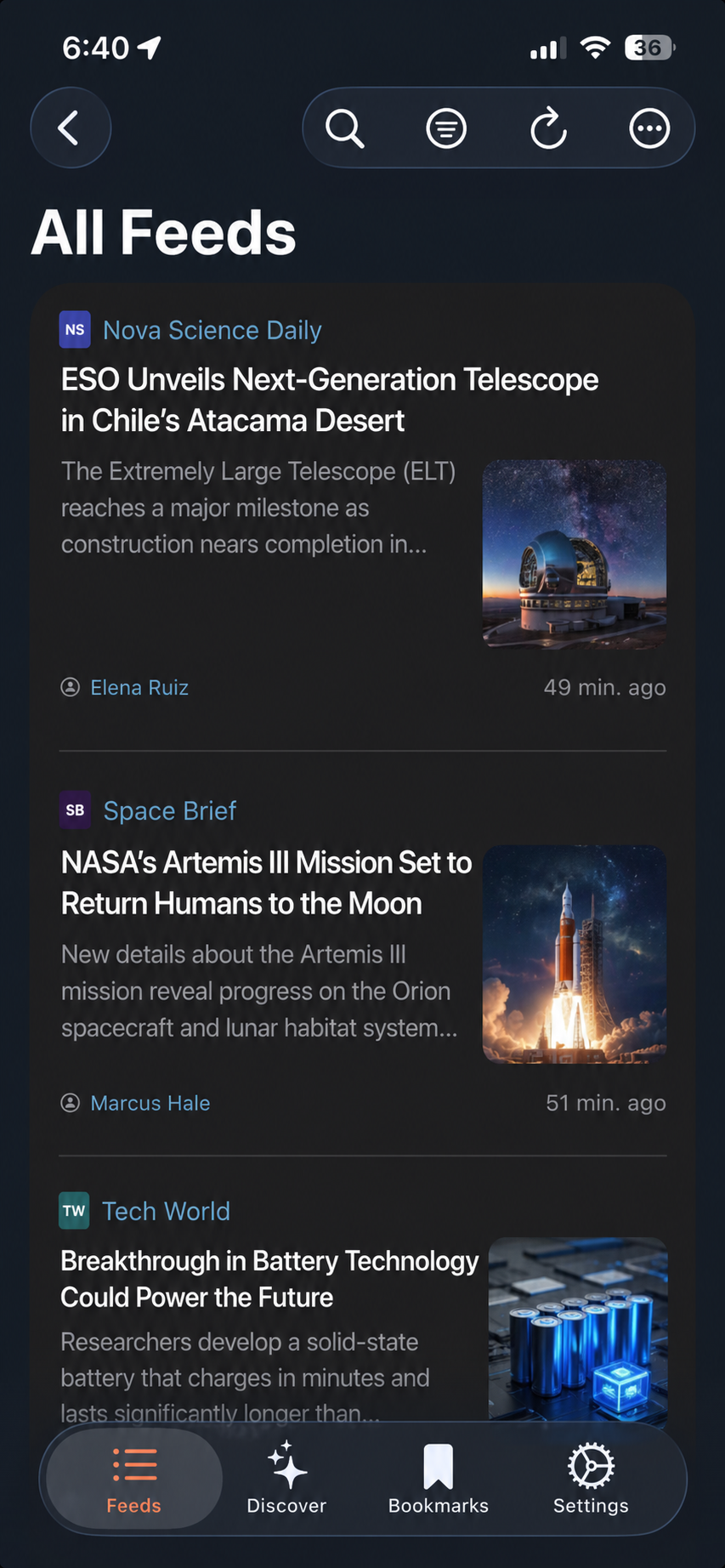The height and width of the screenshot is (1568, 725).
Task: Refresh the feed list
Action: 548,128
